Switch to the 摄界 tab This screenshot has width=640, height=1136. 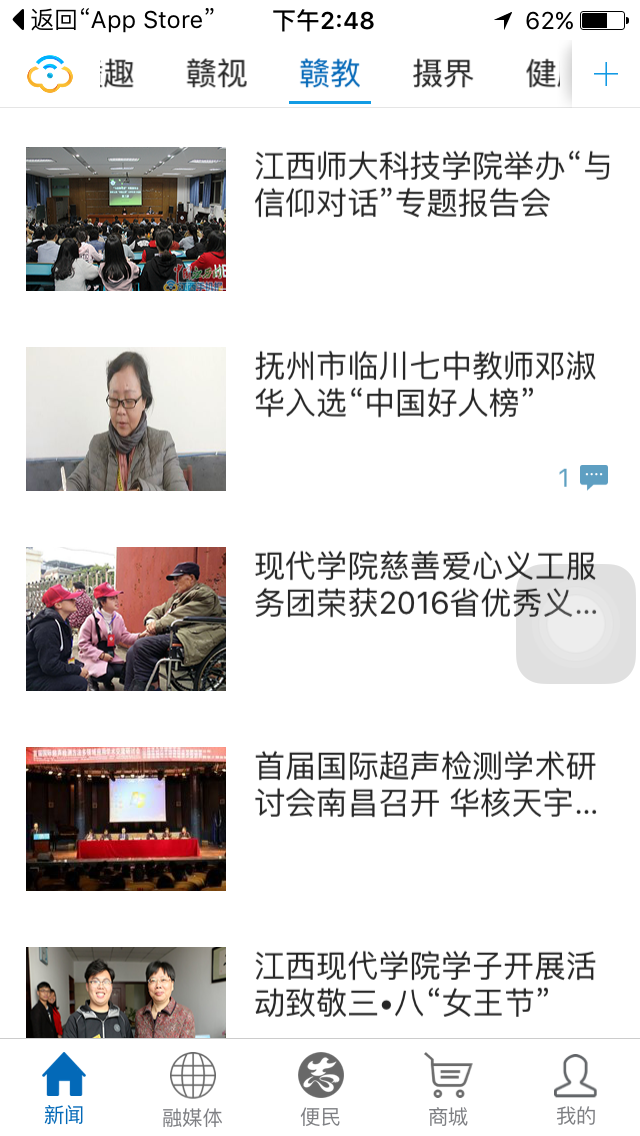[x=443, y=74]
